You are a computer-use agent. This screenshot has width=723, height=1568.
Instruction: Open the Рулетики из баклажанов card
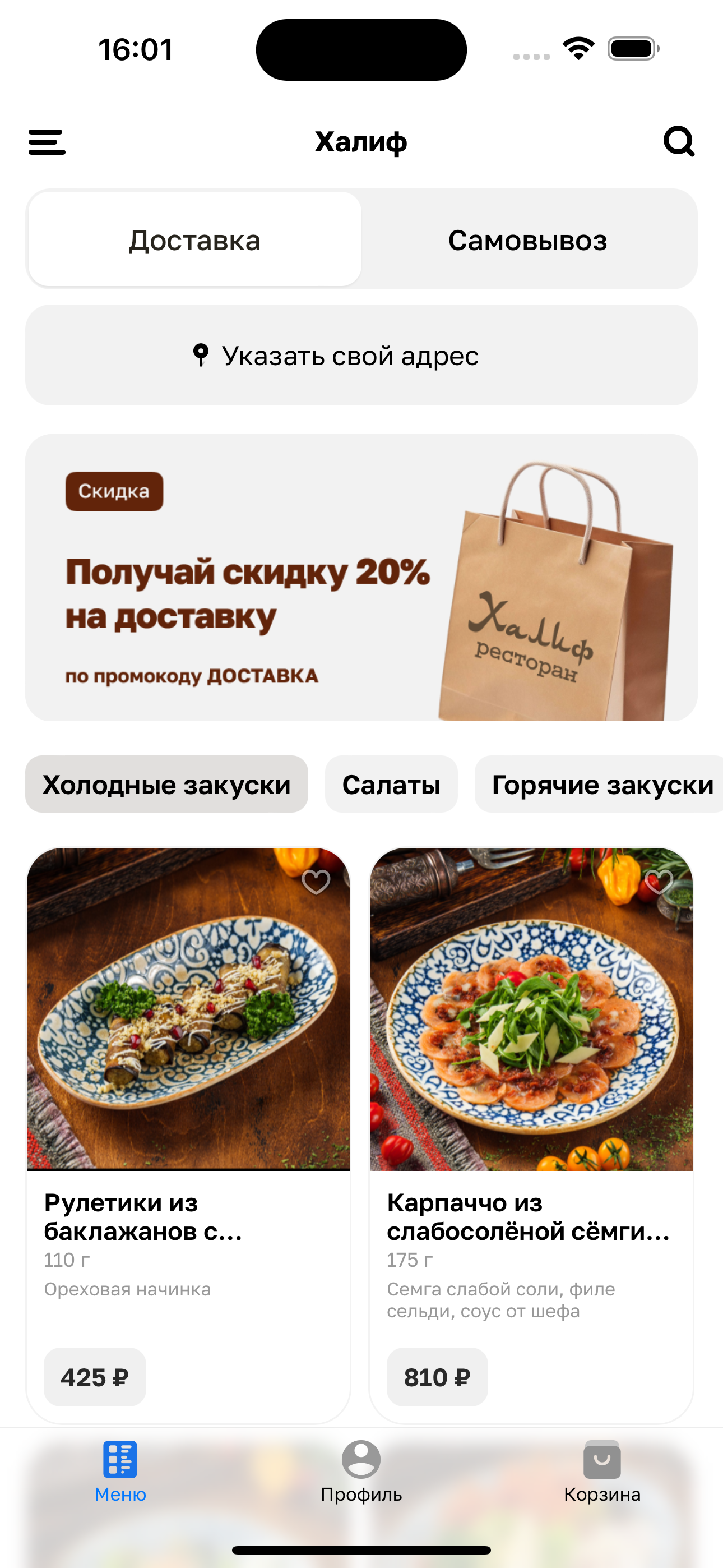coord(188,1035)
